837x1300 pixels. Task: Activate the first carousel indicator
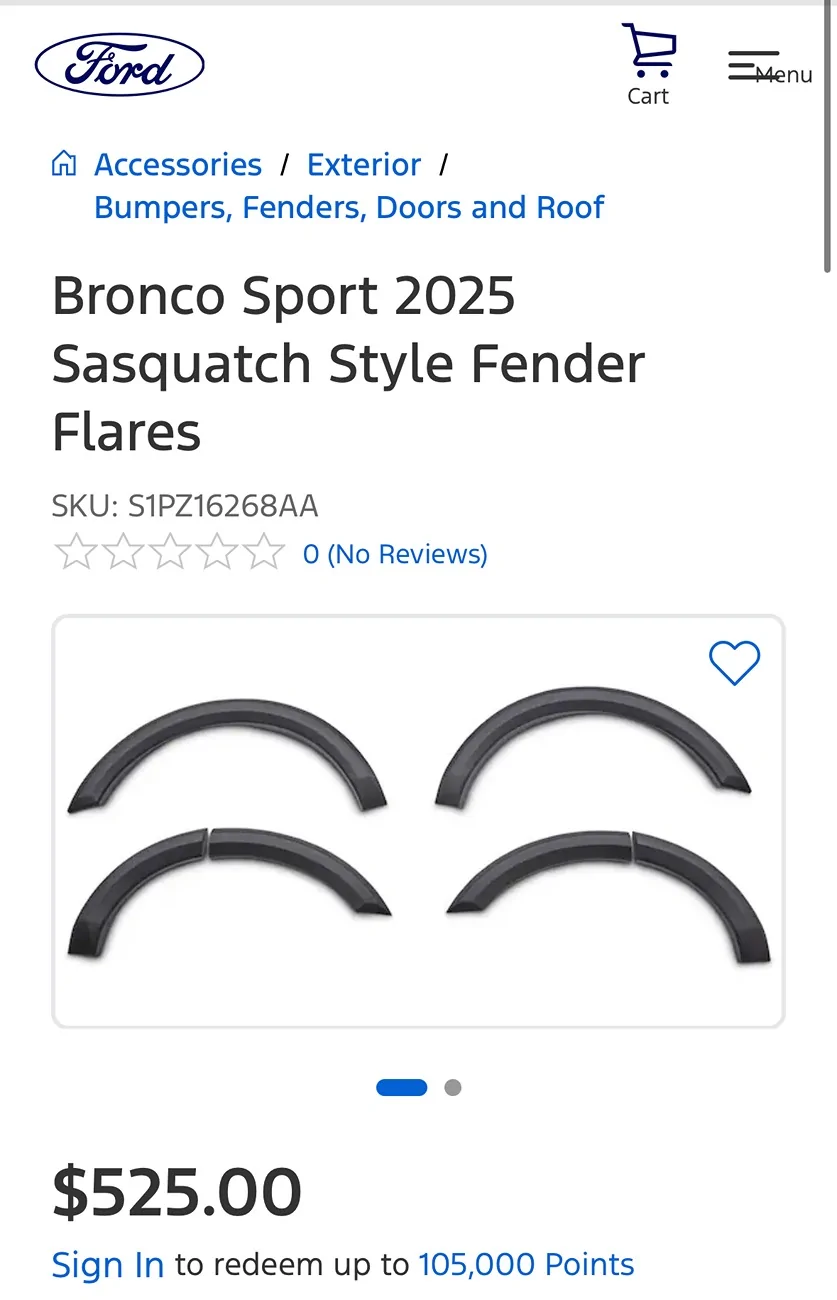click(402, 1087)
